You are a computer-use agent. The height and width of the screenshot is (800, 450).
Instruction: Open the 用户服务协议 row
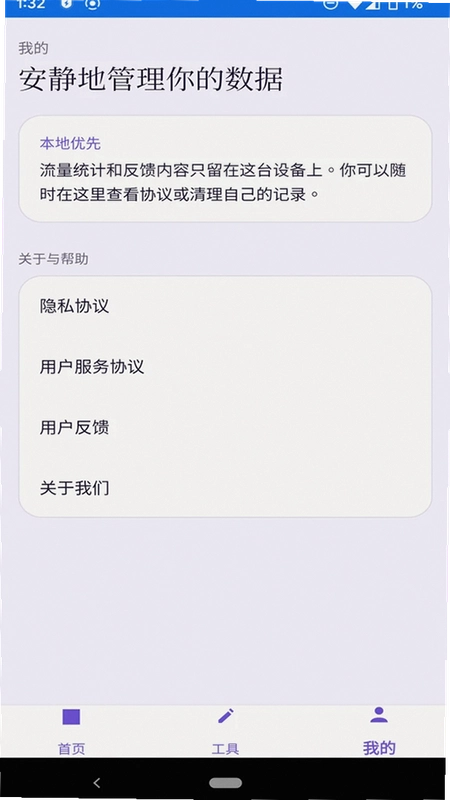[225, 367]
